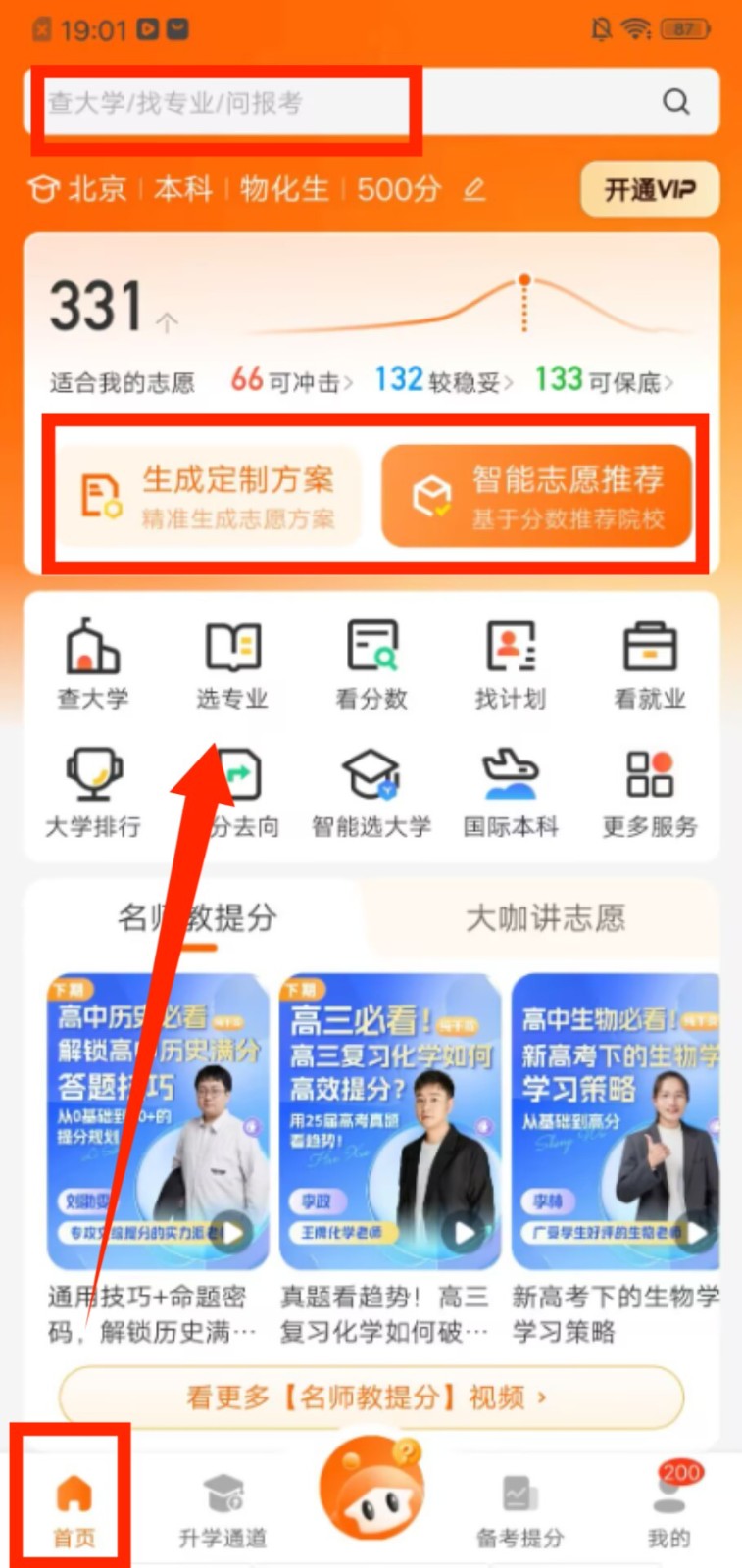Screen dimensions: 742x1568
Task: Tap the magnifier search icon
Action: click(x=676, y=102)
